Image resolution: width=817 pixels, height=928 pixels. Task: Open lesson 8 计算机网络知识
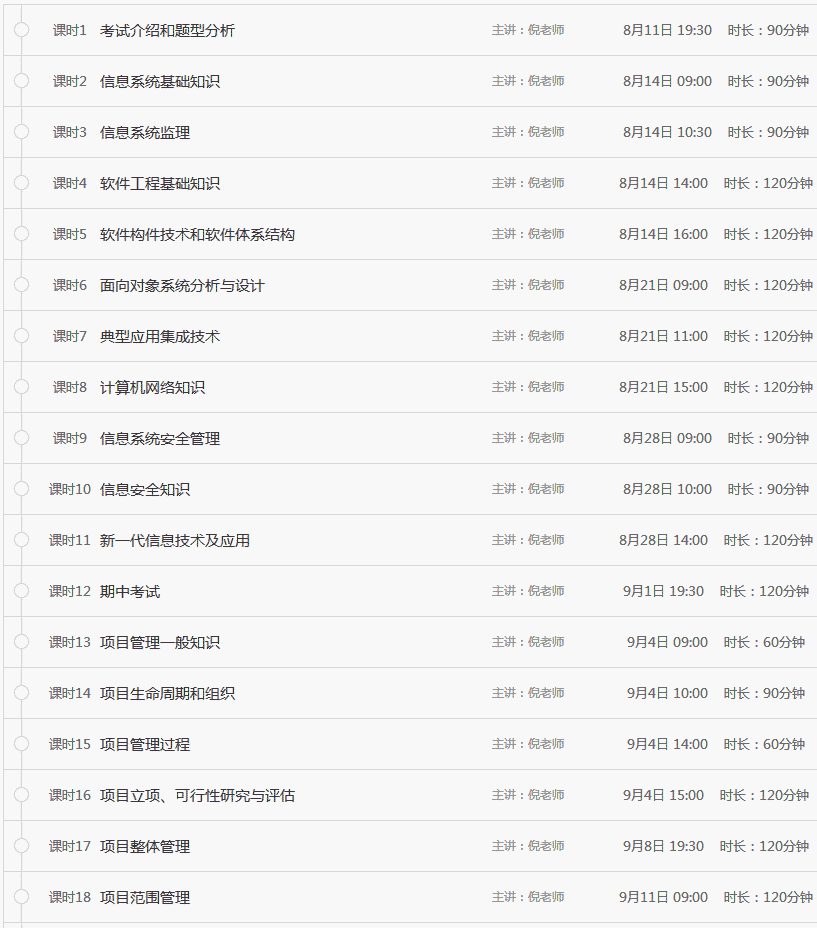point(152,388)
